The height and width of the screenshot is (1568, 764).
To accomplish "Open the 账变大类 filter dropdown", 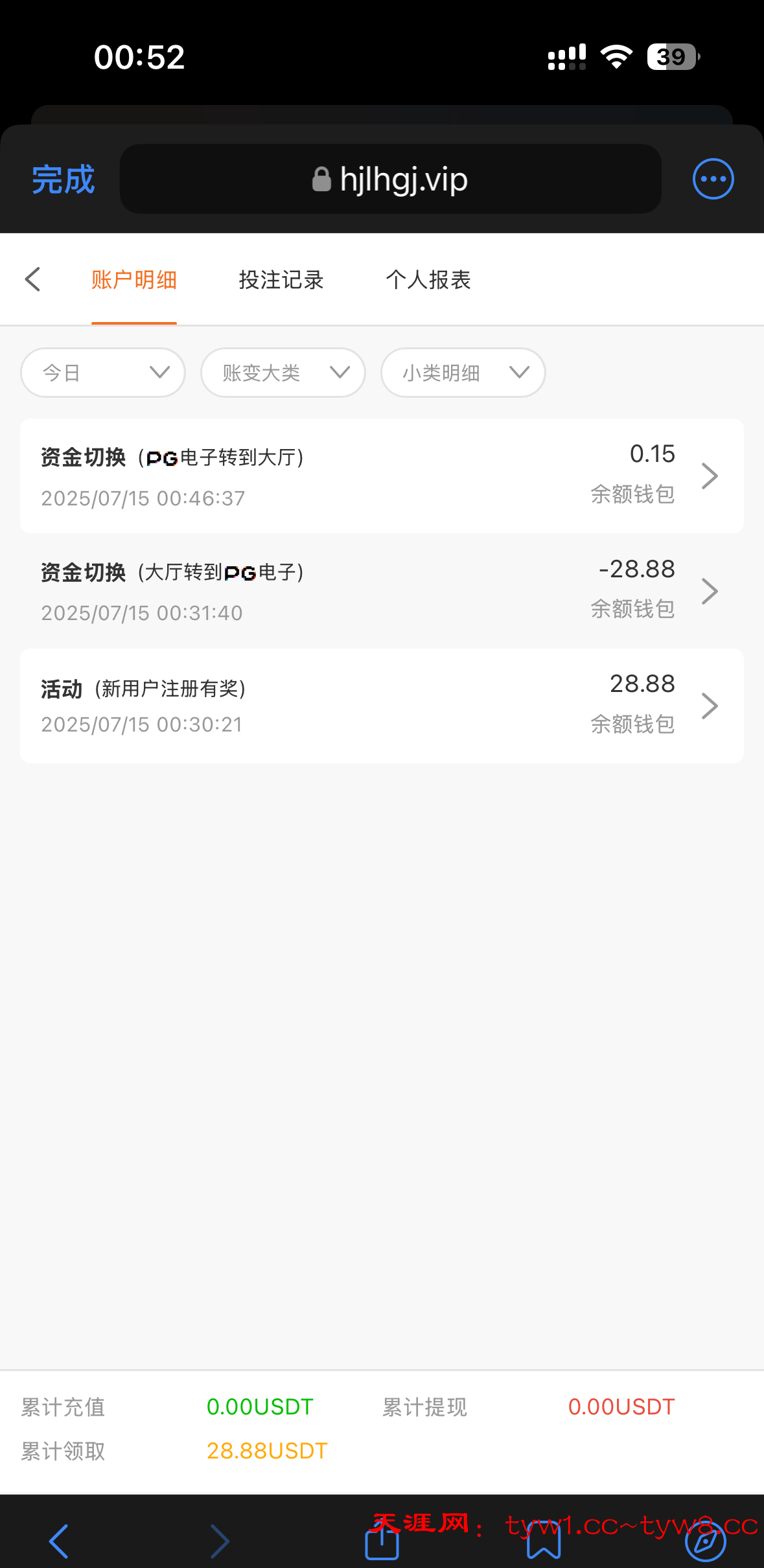I will (x=283, y=373).
